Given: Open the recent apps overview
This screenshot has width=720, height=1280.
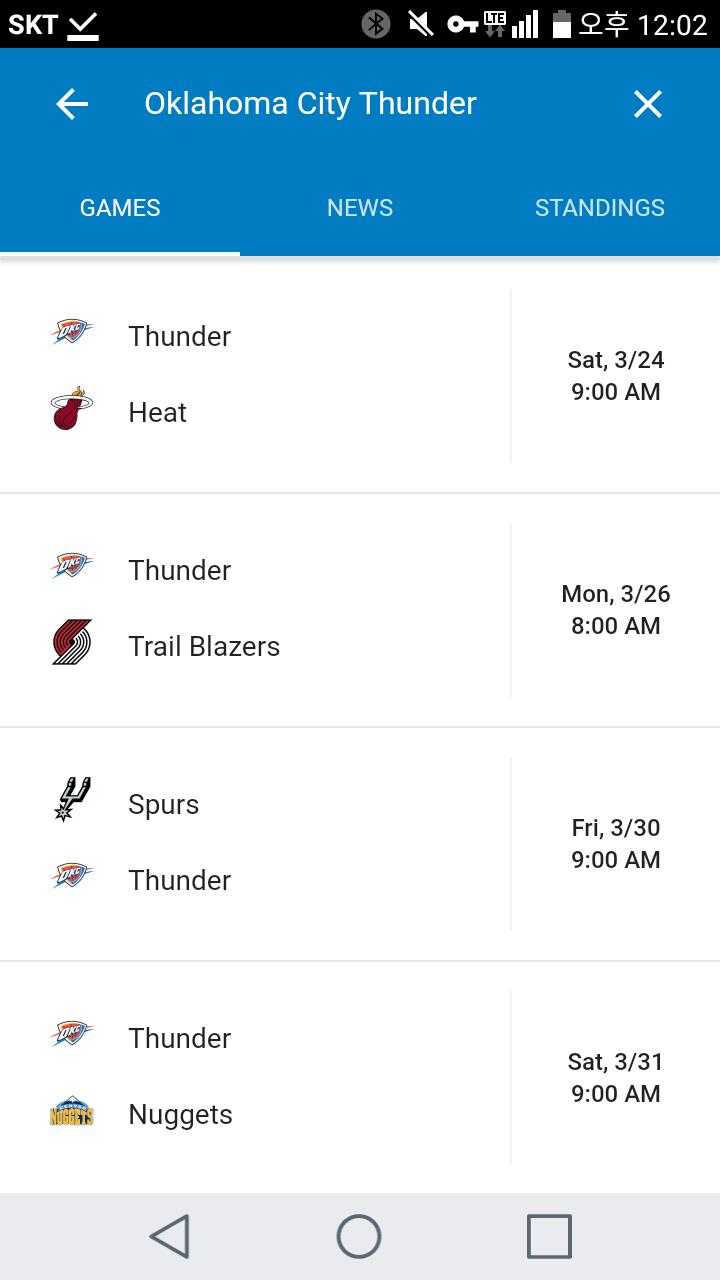Looking at the screenshot, I should pos(549,1237).
